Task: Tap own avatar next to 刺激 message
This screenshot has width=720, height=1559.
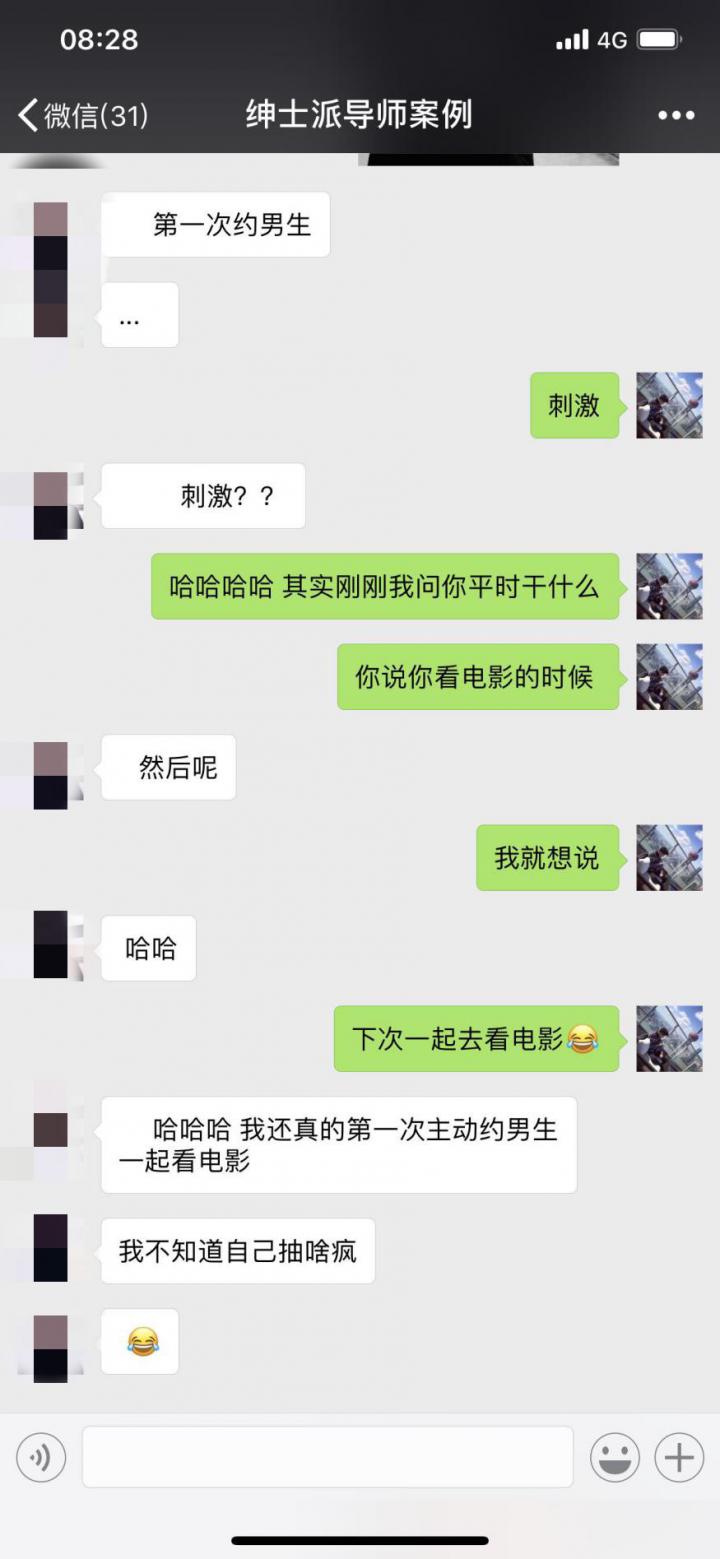Action: 669,405
